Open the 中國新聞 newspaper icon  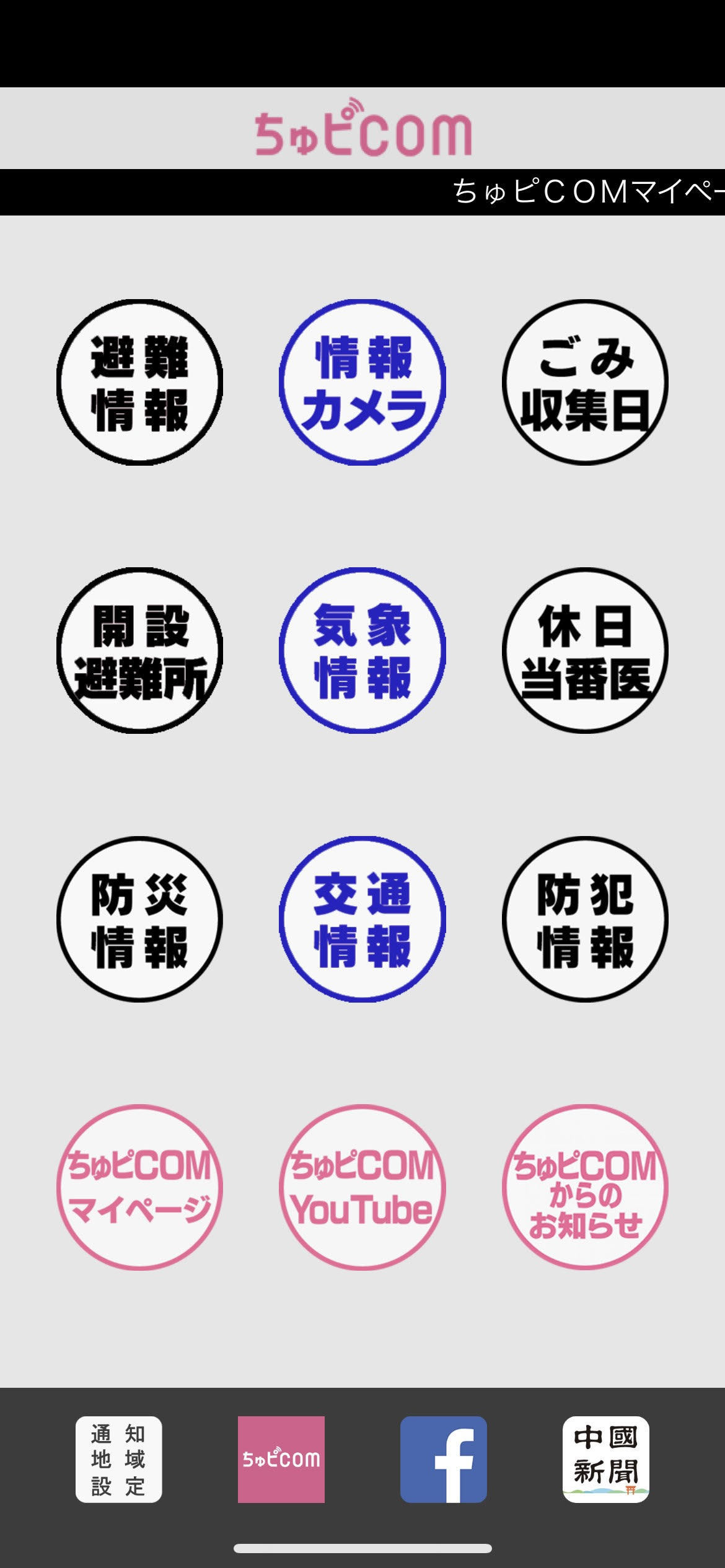606,1459
